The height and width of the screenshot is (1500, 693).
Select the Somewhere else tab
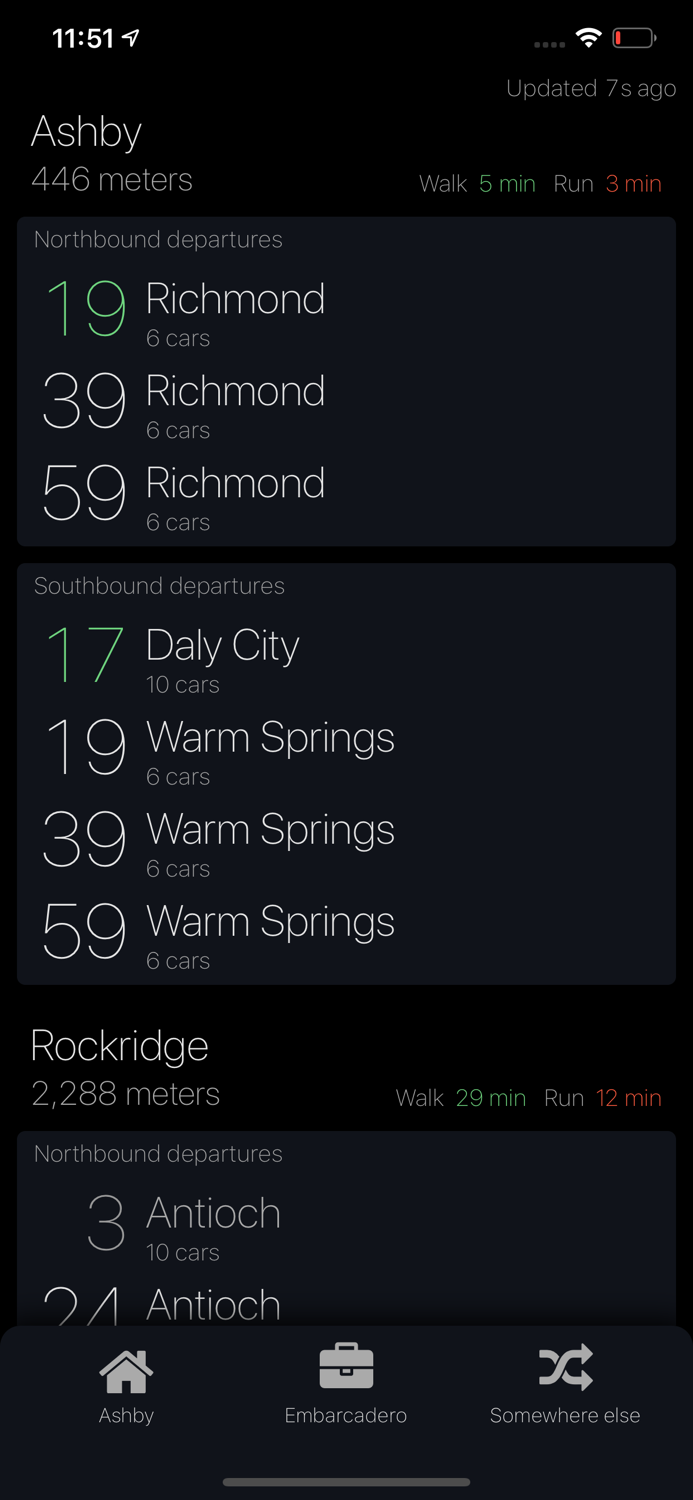[x=565, y=1386]
